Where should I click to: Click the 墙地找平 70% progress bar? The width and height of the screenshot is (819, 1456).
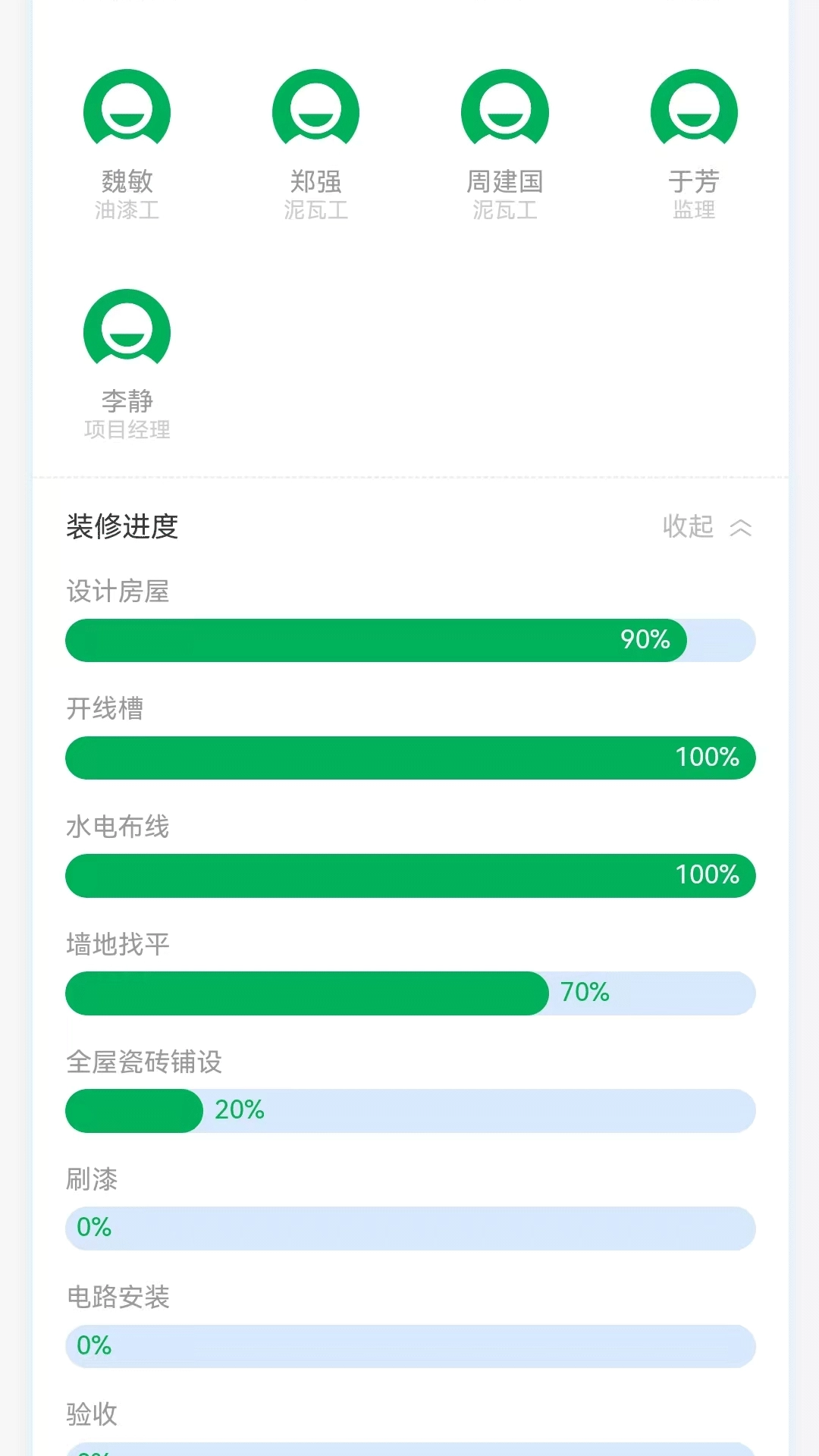(409, 993)
